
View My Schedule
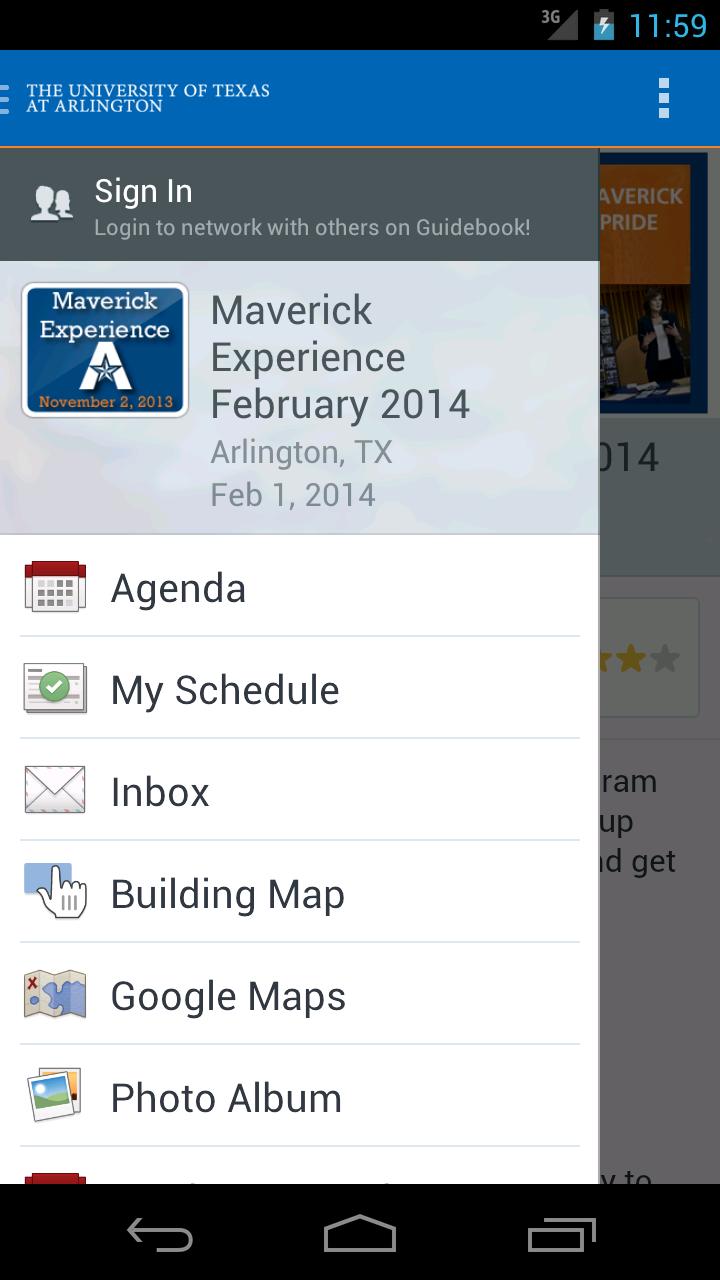click(x=300, y=690)
